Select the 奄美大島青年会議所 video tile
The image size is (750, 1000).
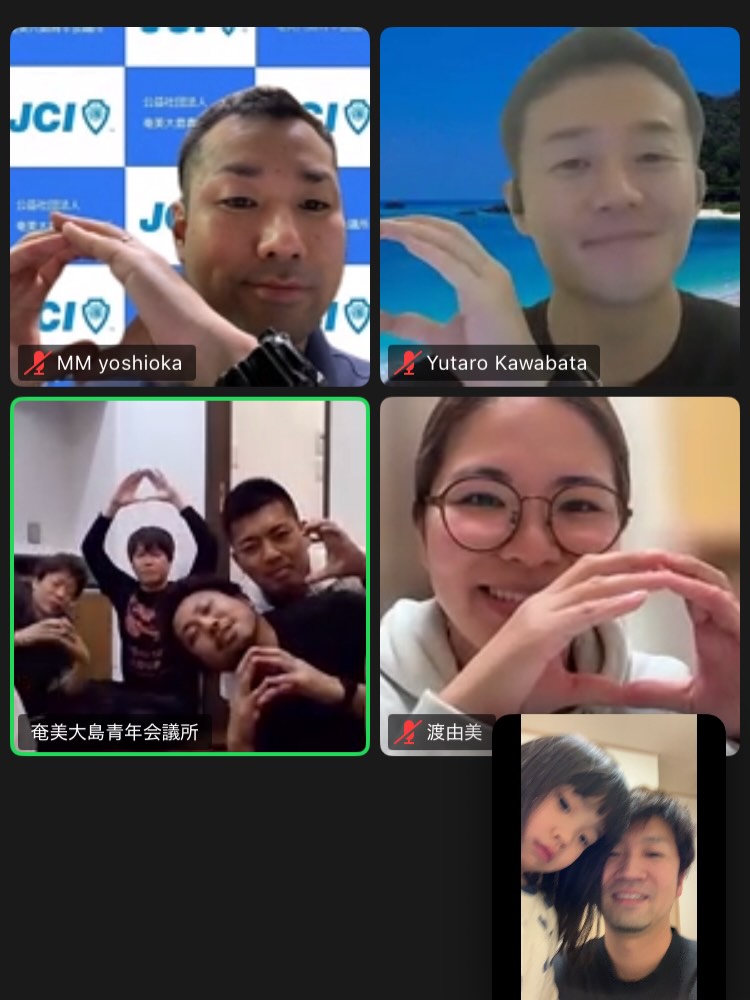pos(190,575)
